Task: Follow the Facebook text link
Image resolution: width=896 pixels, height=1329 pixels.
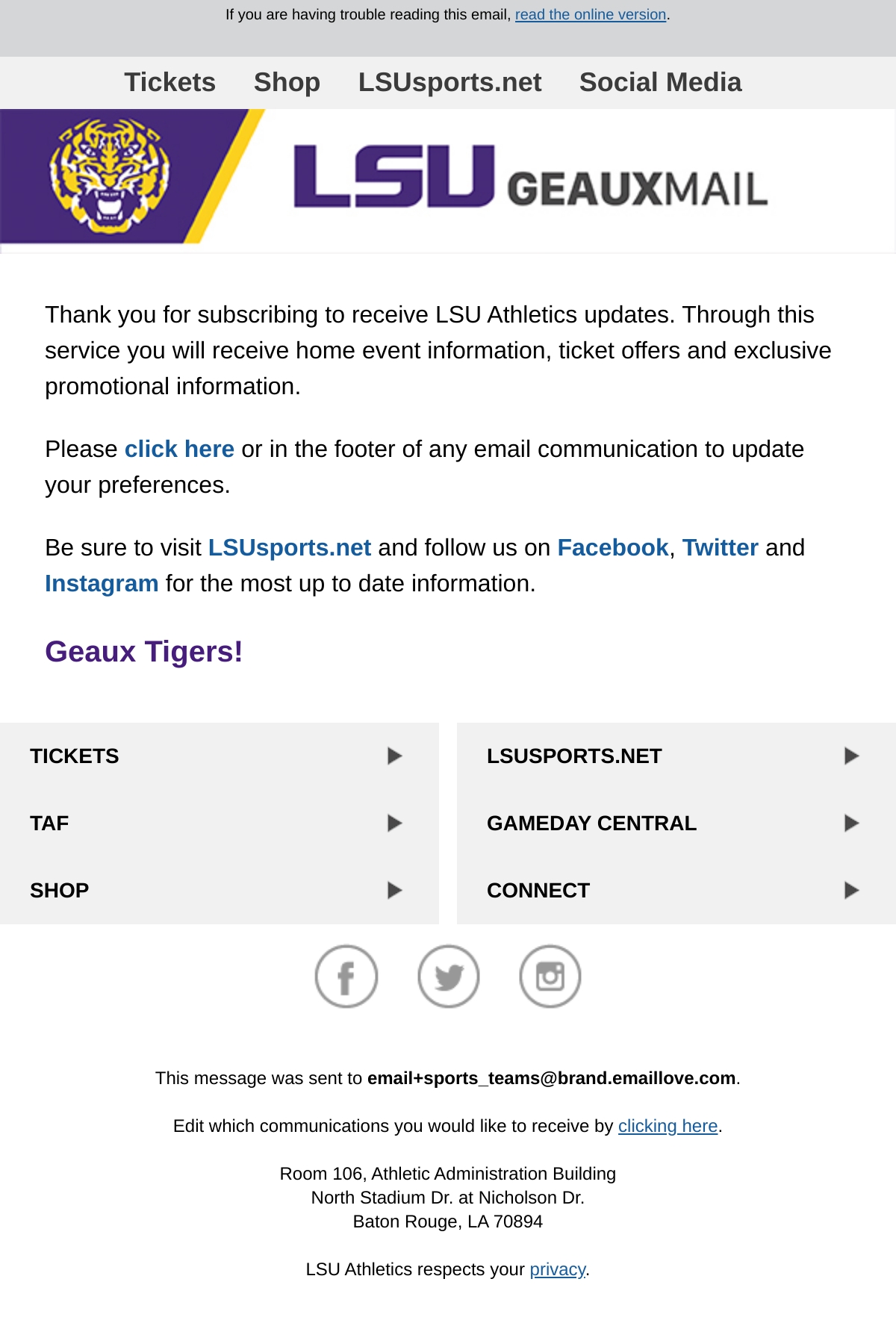Action: pos(613,547)
